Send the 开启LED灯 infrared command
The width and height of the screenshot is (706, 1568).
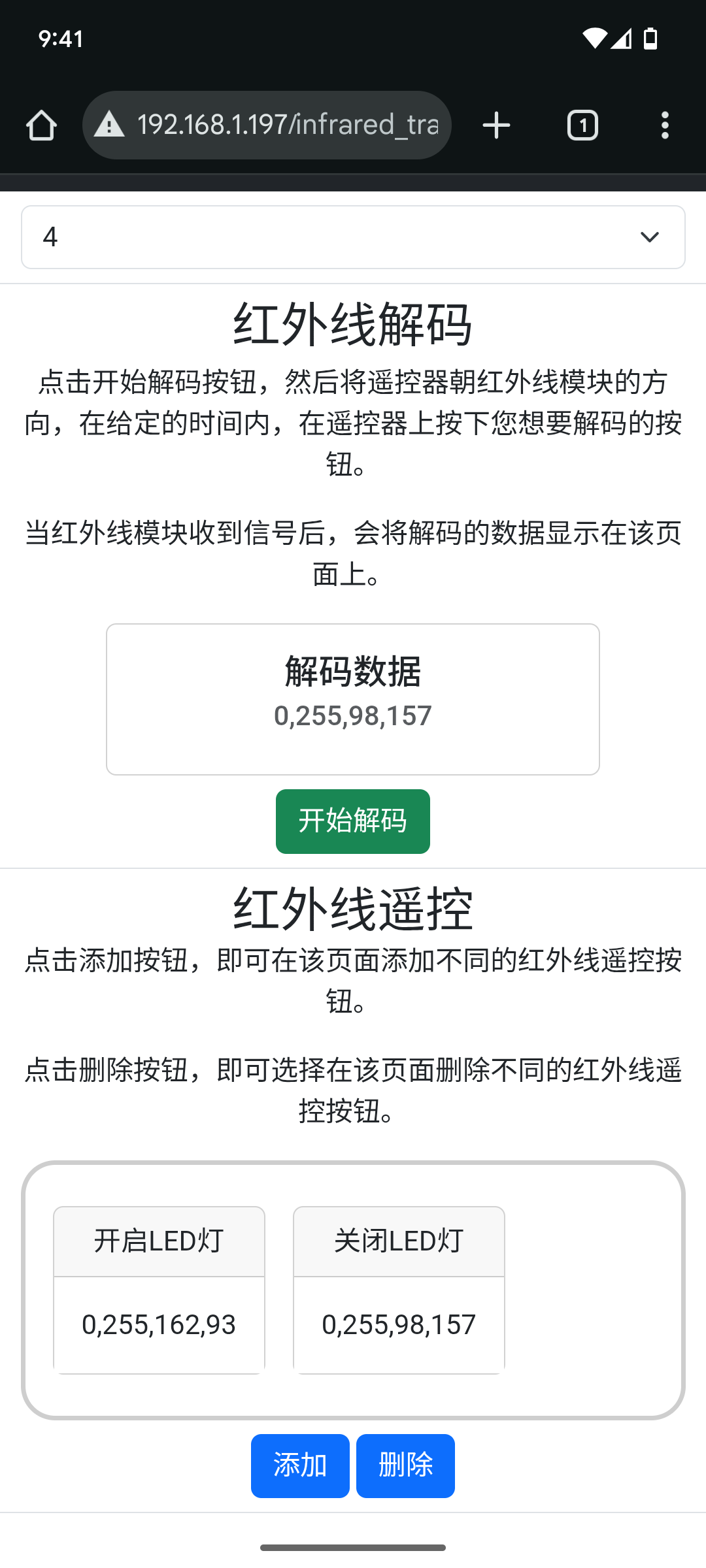(x=159, y=1290)
